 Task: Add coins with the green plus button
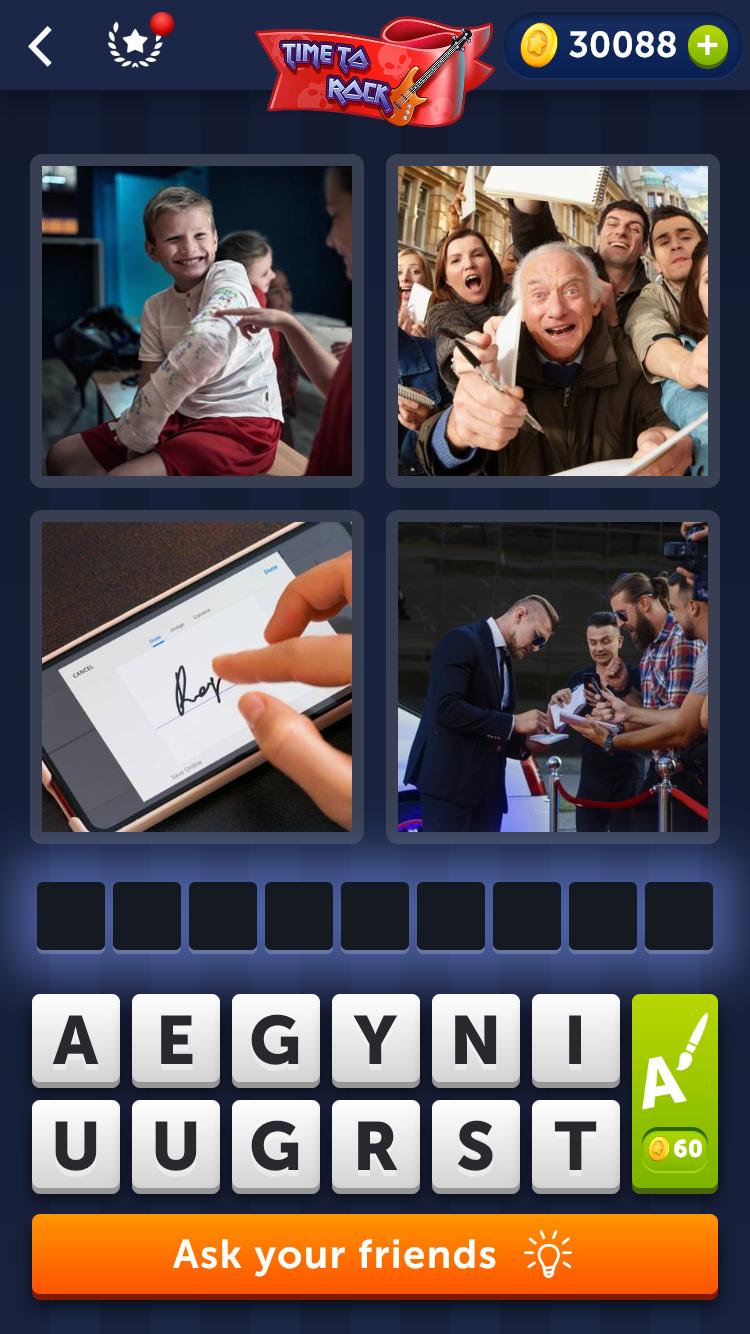pos(707,46)
